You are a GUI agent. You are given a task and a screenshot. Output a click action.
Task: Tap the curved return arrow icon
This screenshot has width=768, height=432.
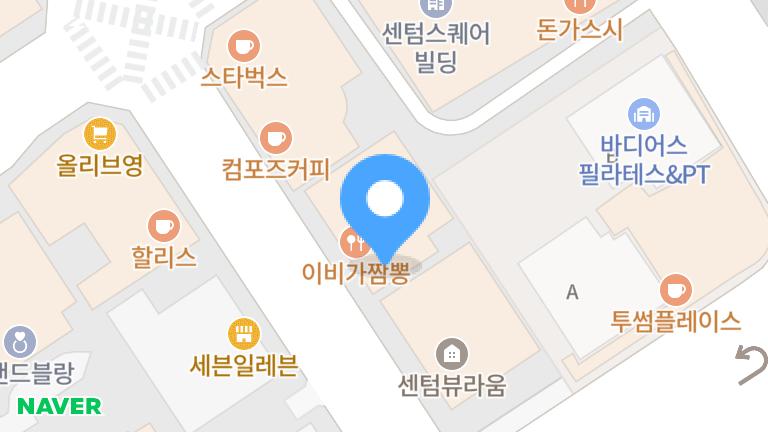749,365
